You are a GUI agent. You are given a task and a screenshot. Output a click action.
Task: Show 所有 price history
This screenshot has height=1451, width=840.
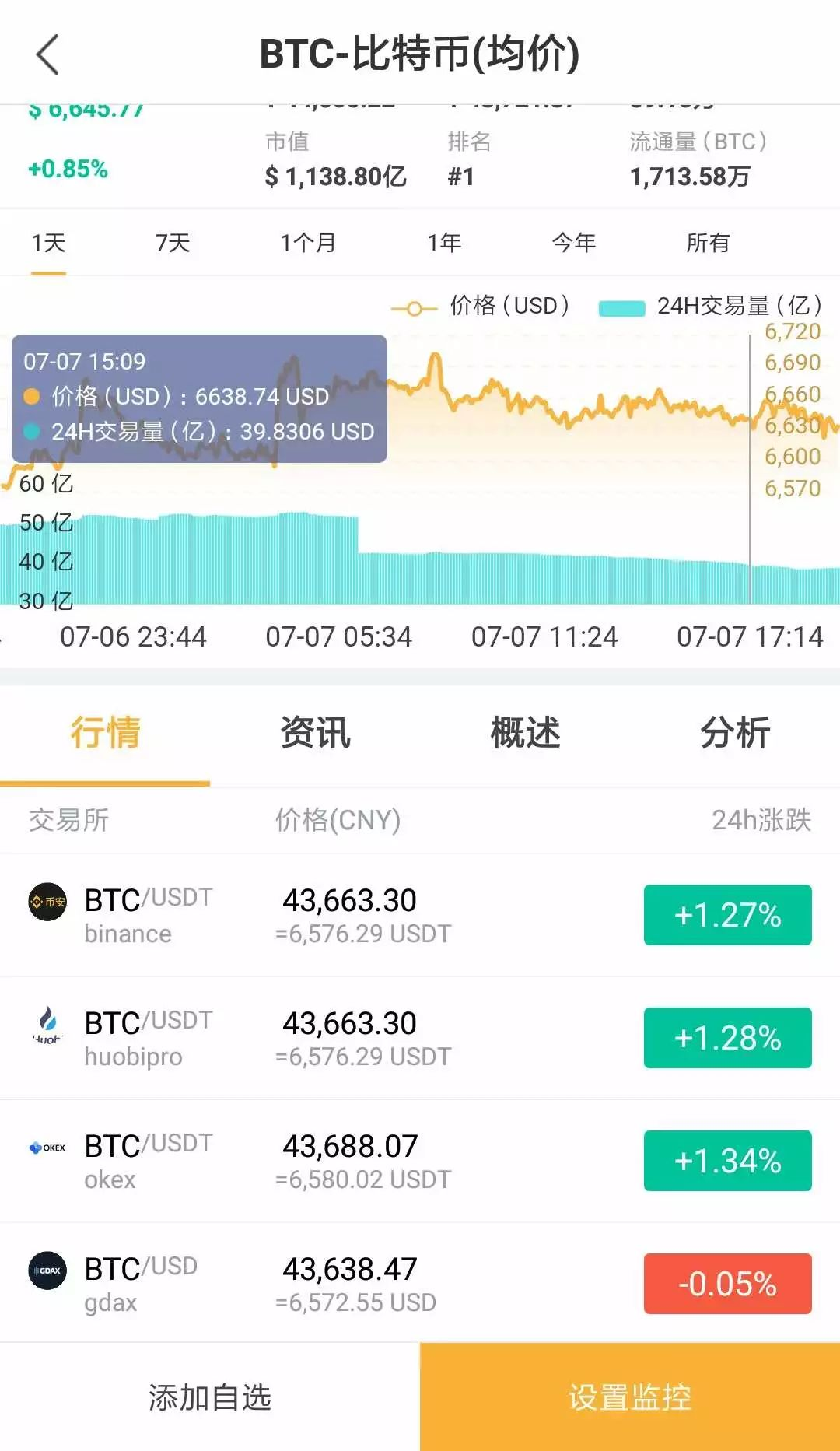click(707, 243)
